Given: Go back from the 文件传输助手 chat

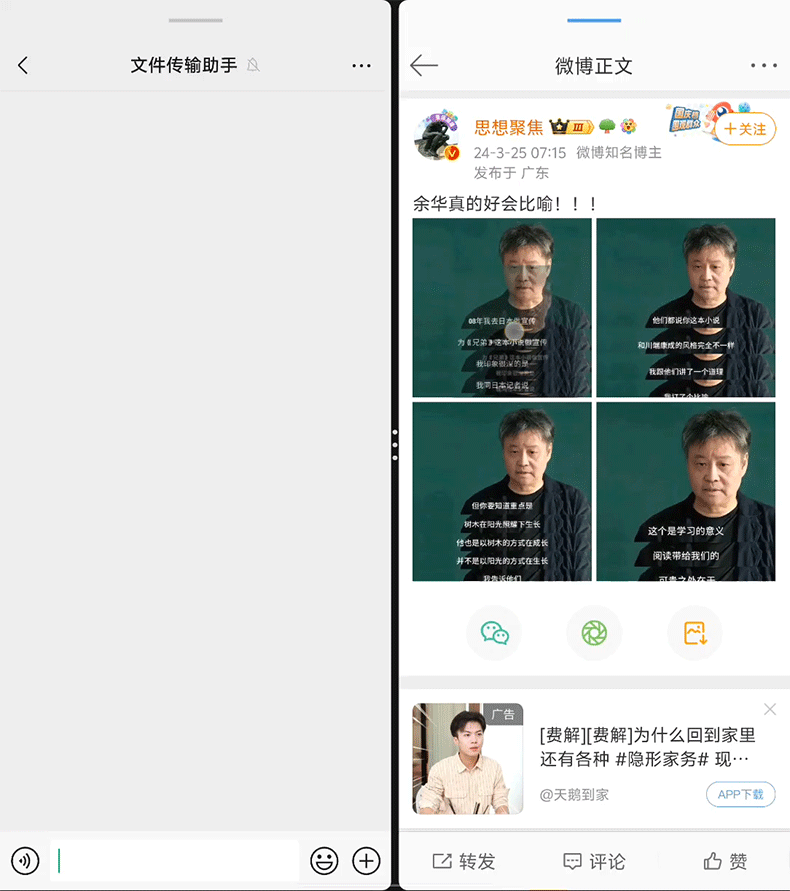Looking at the screenshot, I should [x=23, y=66].
